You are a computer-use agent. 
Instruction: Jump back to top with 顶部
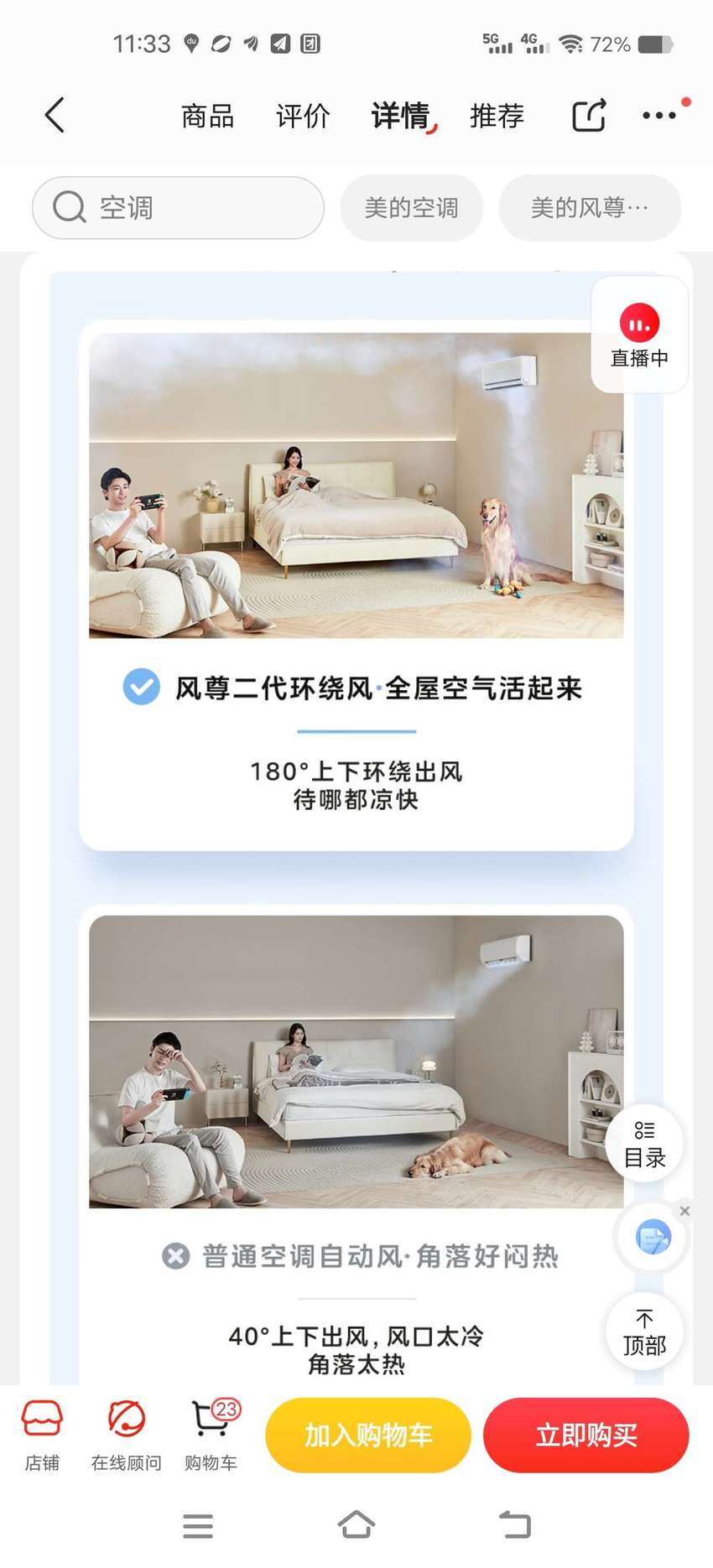pos(644,1332)
